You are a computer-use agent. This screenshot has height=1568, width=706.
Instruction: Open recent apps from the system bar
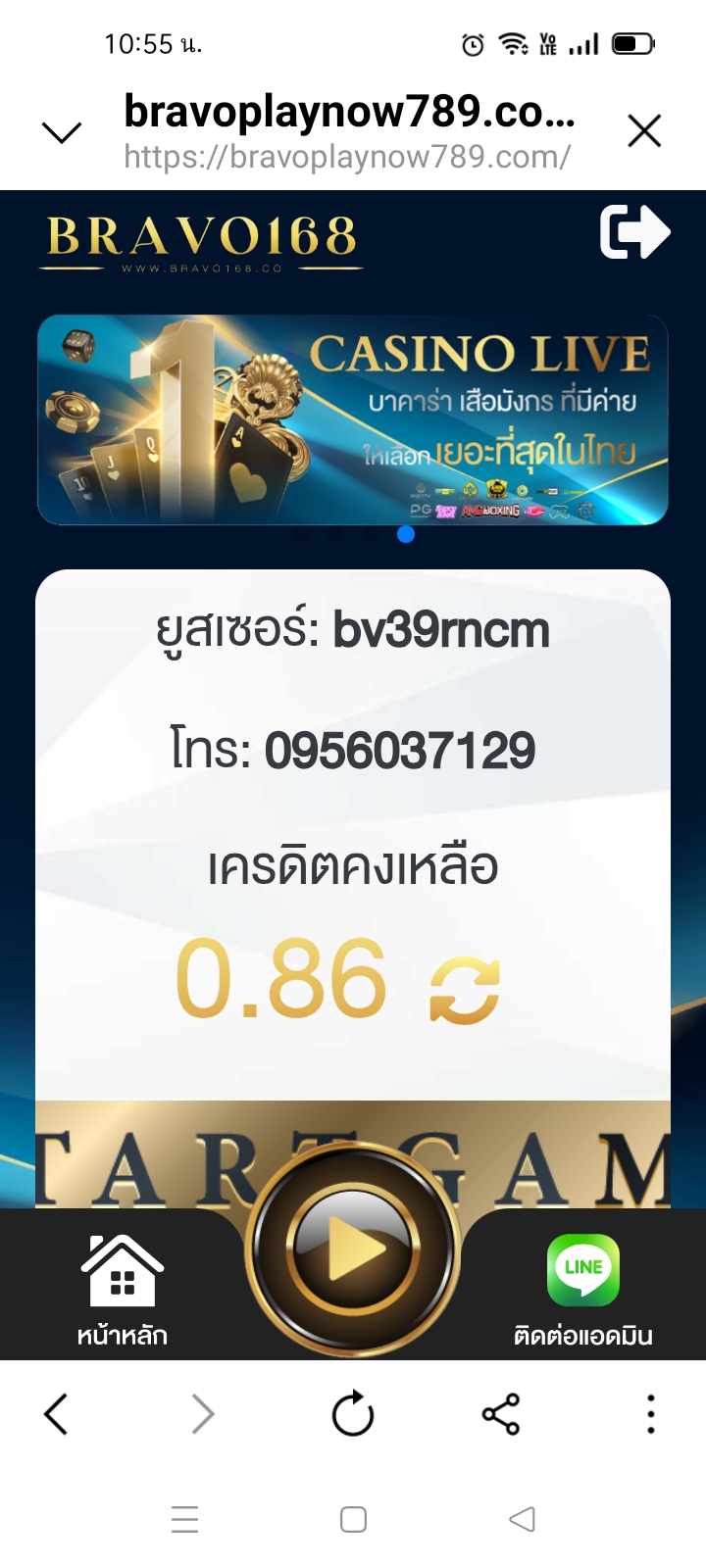(184, 1519)
